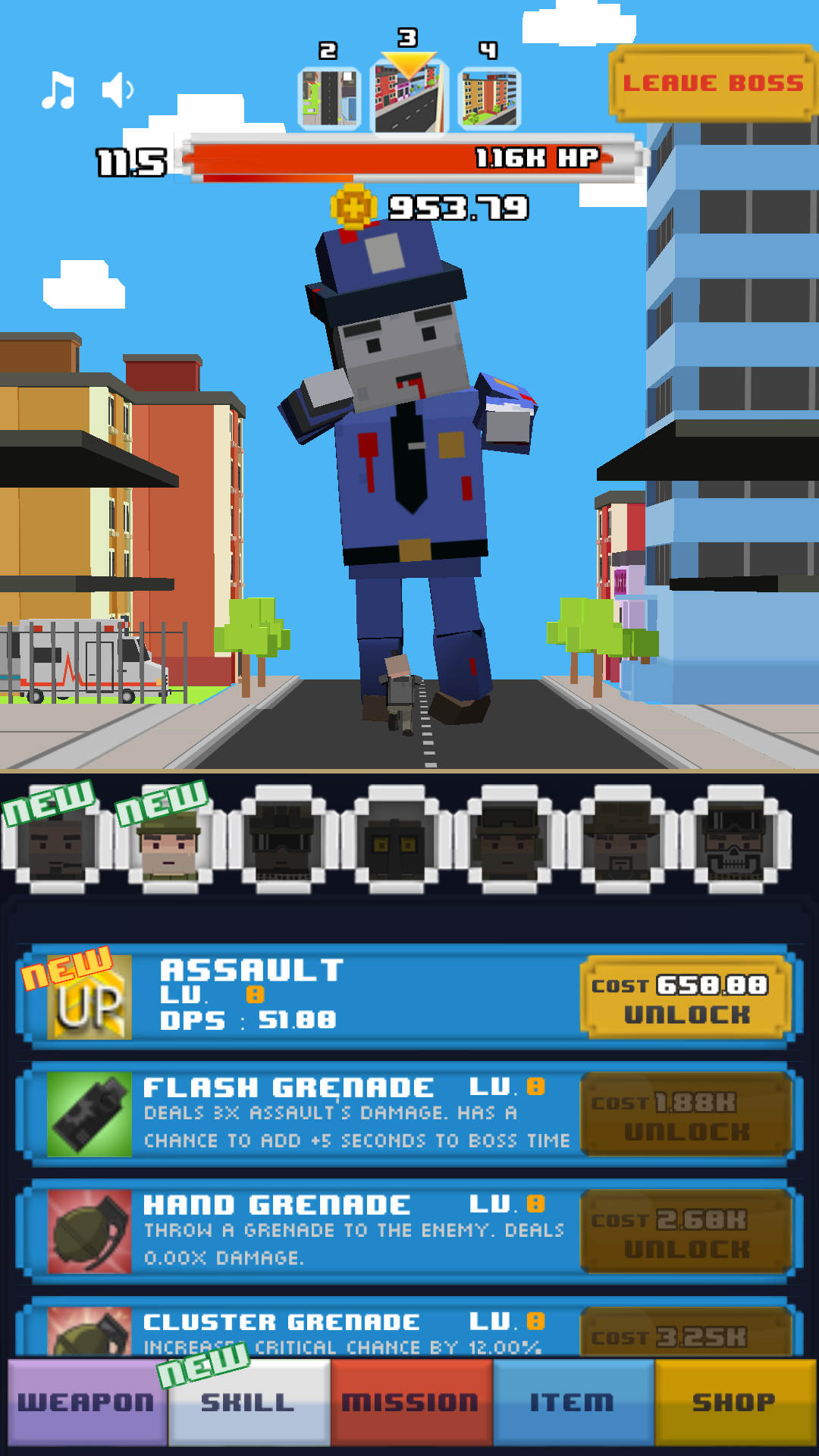This screenshot has width=819, height=1456.
Task: Toggle the music note icon
Action: coord(58,91)
